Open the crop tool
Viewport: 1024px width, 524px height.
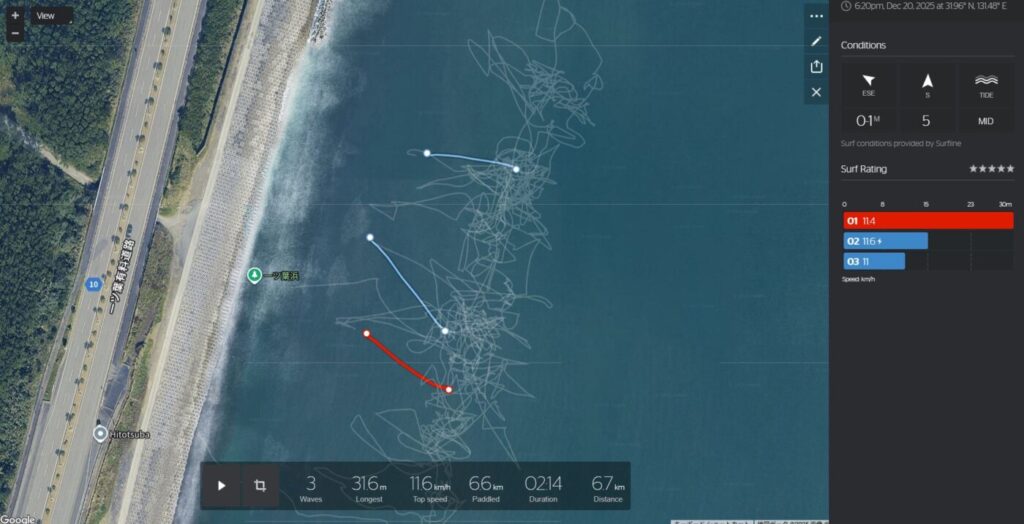[260, 486]
